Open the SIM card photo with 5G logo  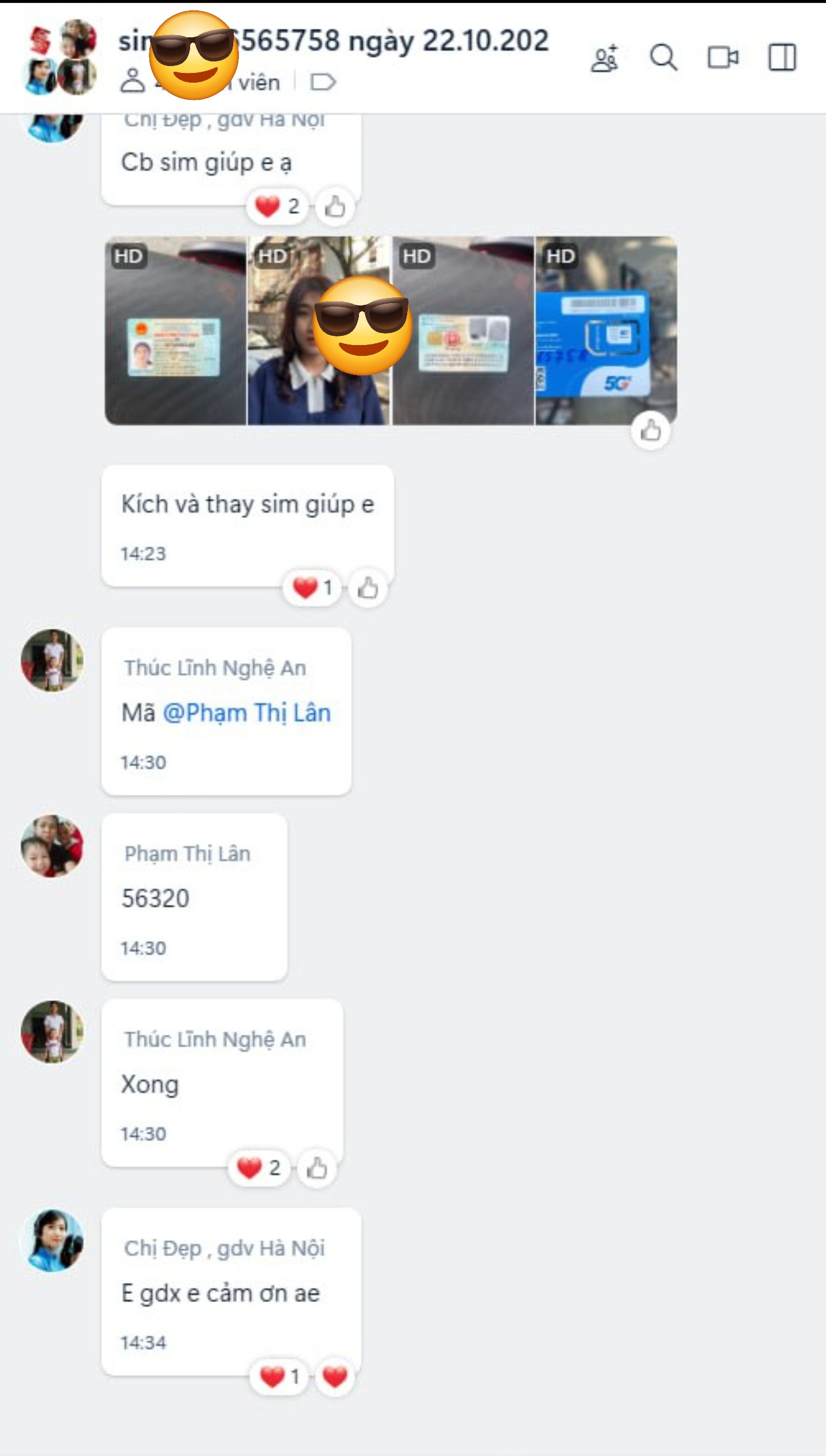[606, 331]
